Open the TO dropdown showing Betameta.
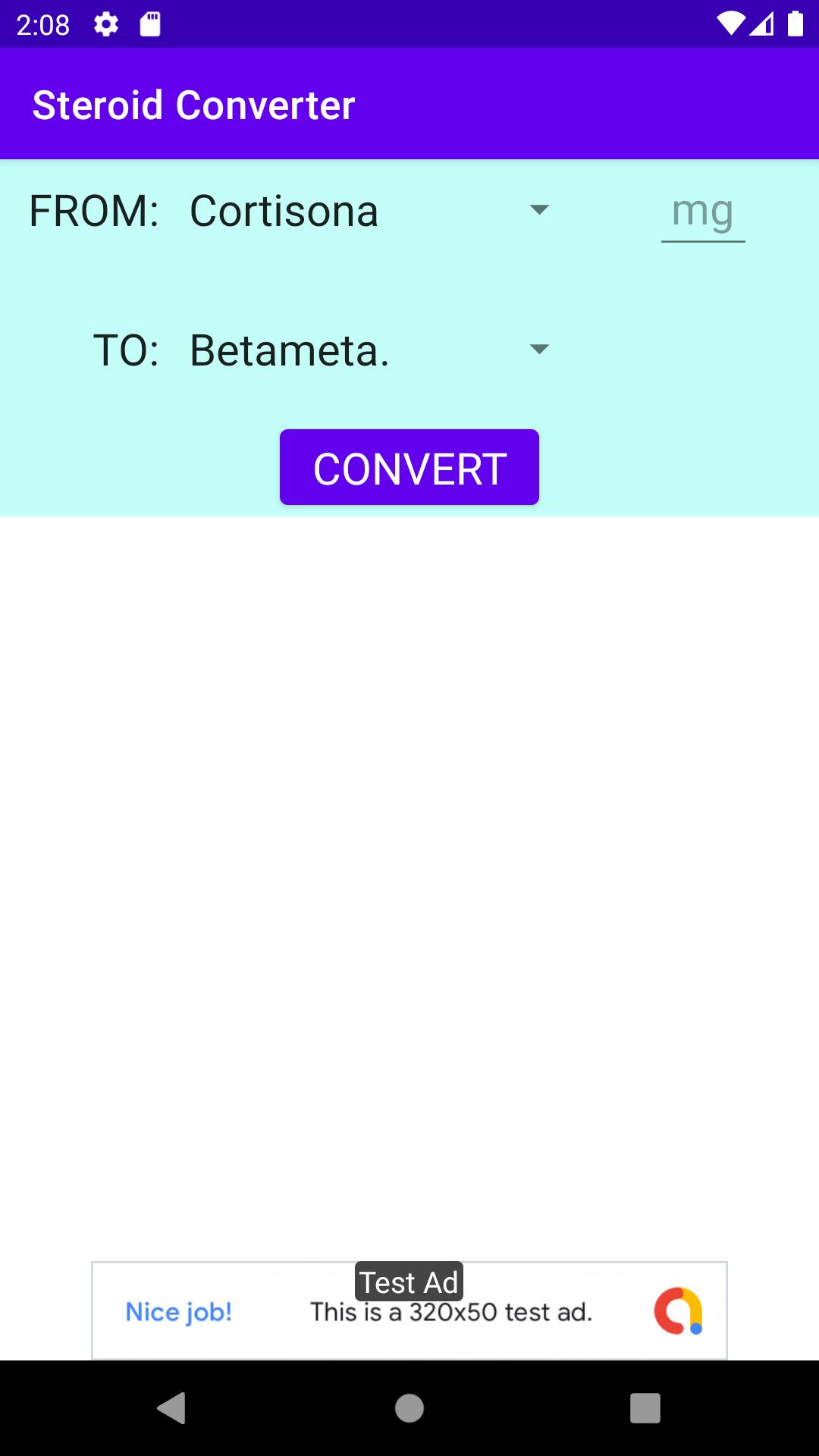The image size is (819, 1456). click(369, 350)
